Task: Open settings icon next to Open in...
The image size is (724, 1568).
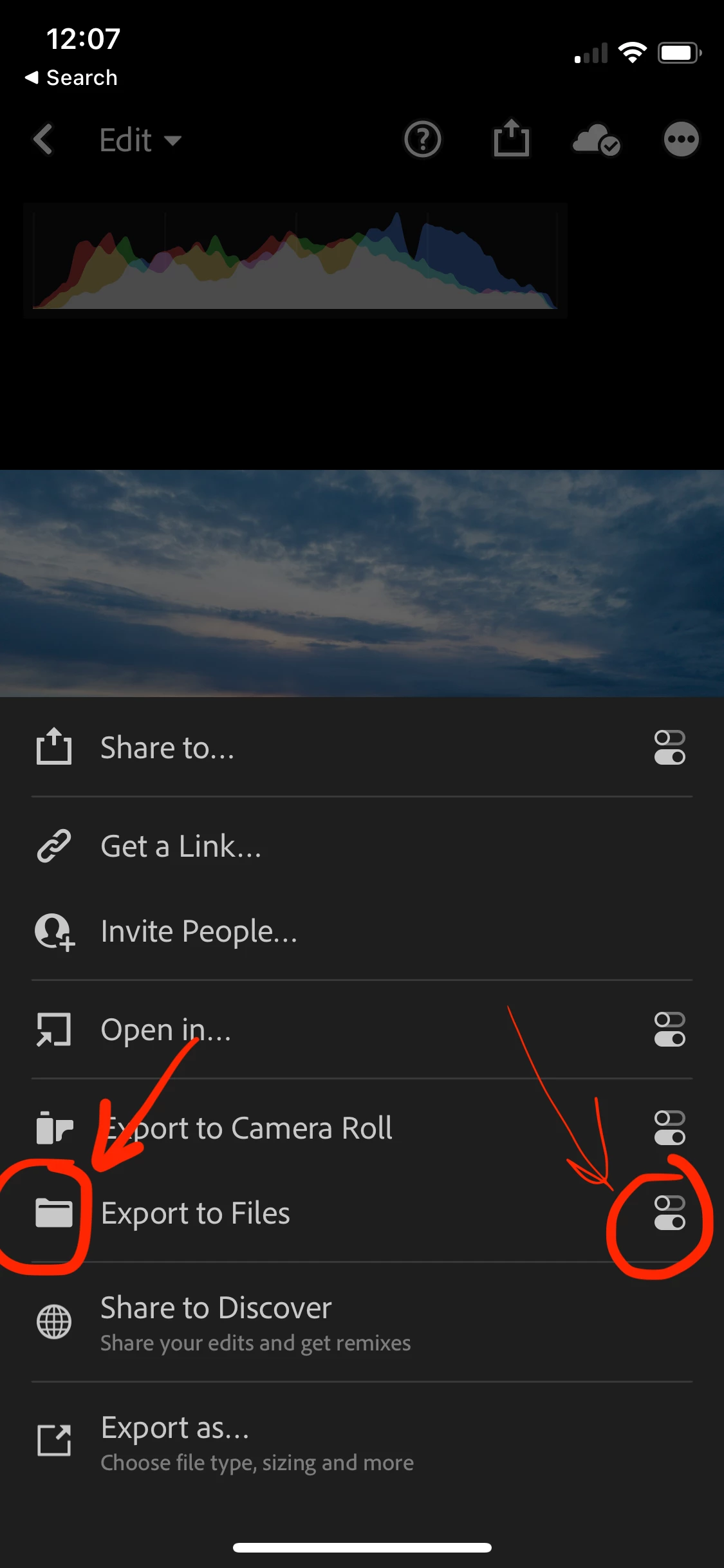Action: (x=669, y=1030)
